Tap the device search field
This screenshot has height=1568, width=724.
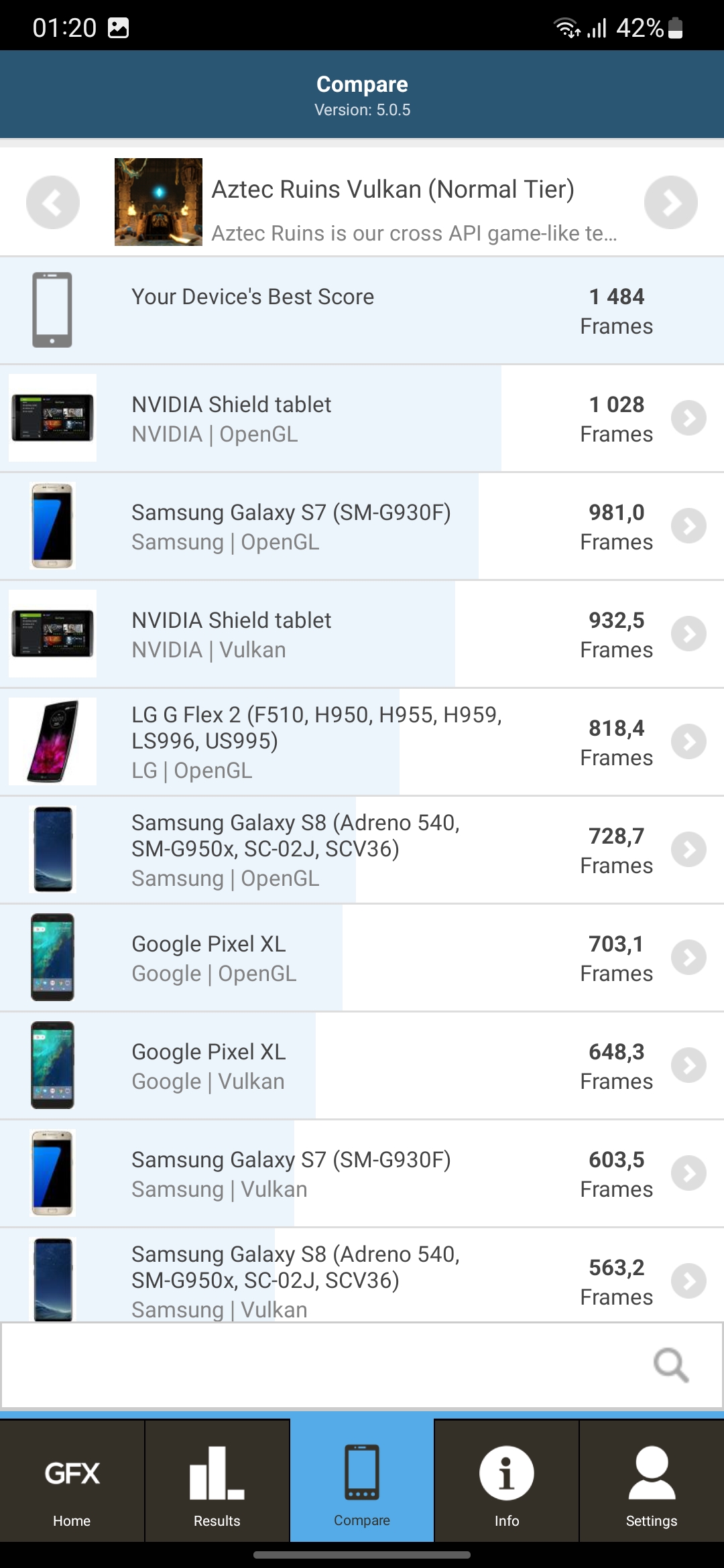pos(362,1365)
